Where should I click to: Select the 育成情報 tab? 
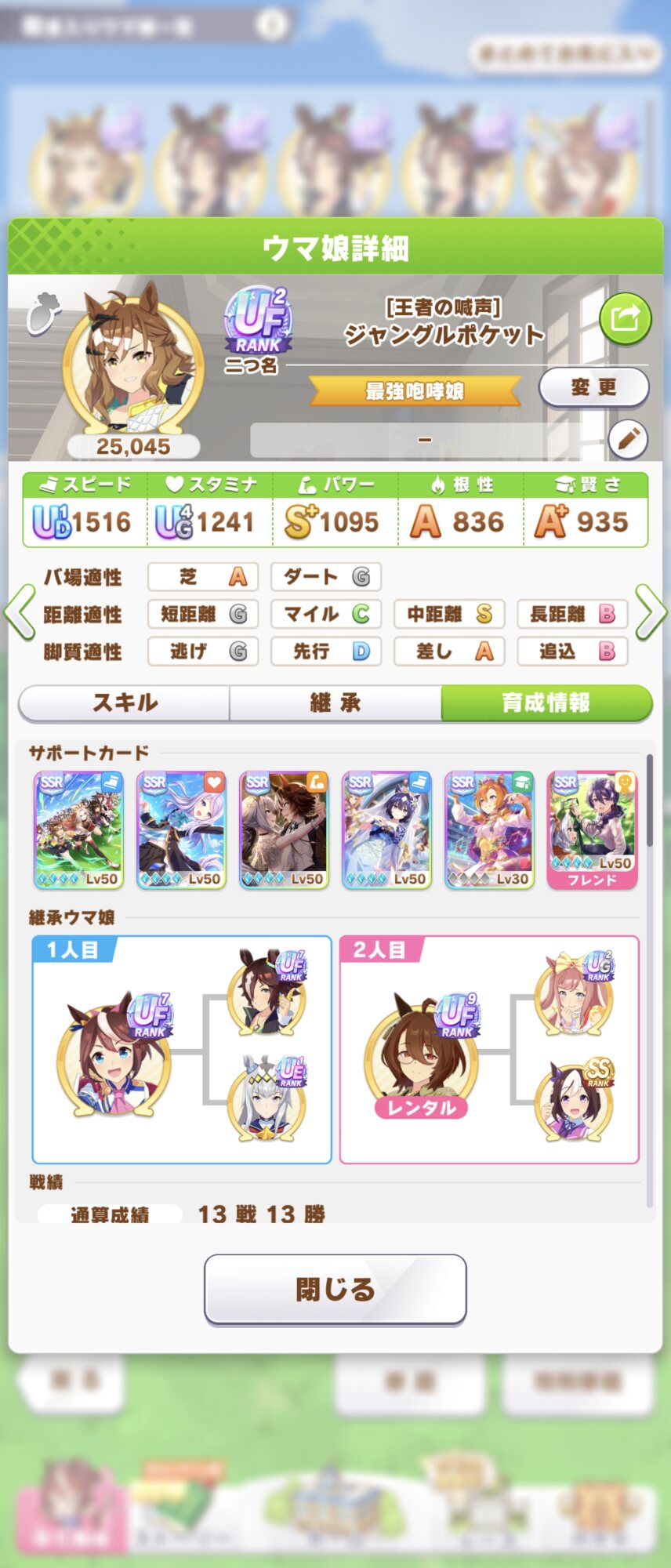(x=546, y=702)
